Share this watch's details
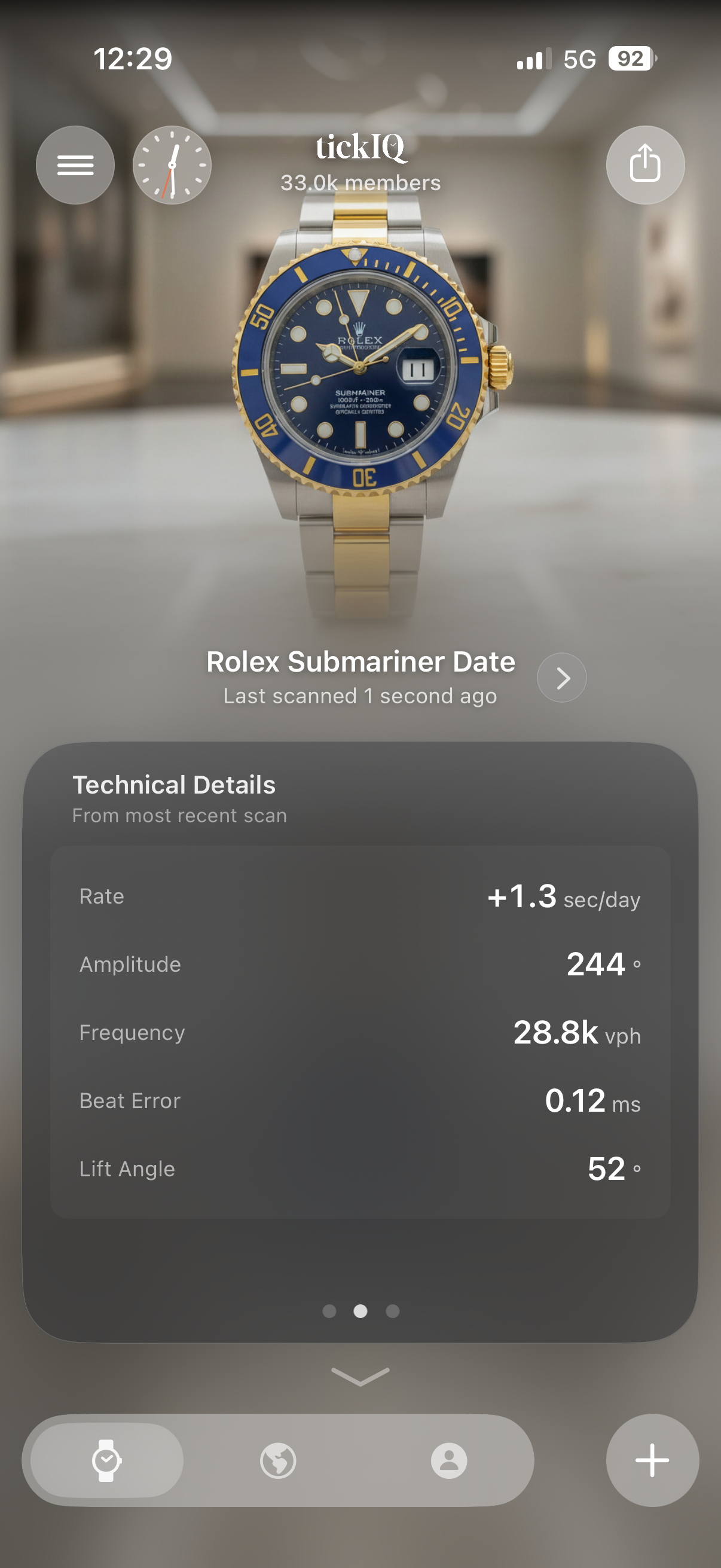The height and width of the screenshot is (1568, 721). point(645,165)
